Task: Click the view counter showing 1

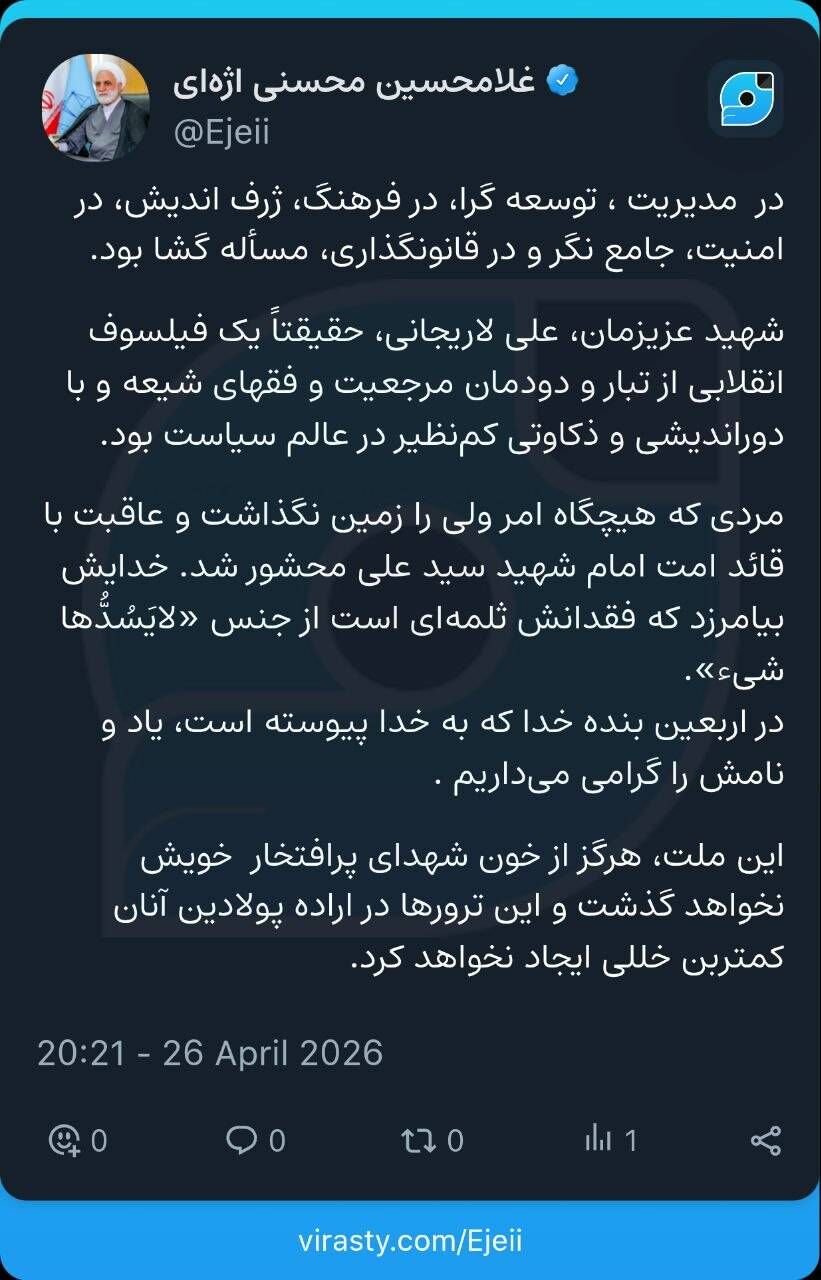Action: click(634, 1138)
